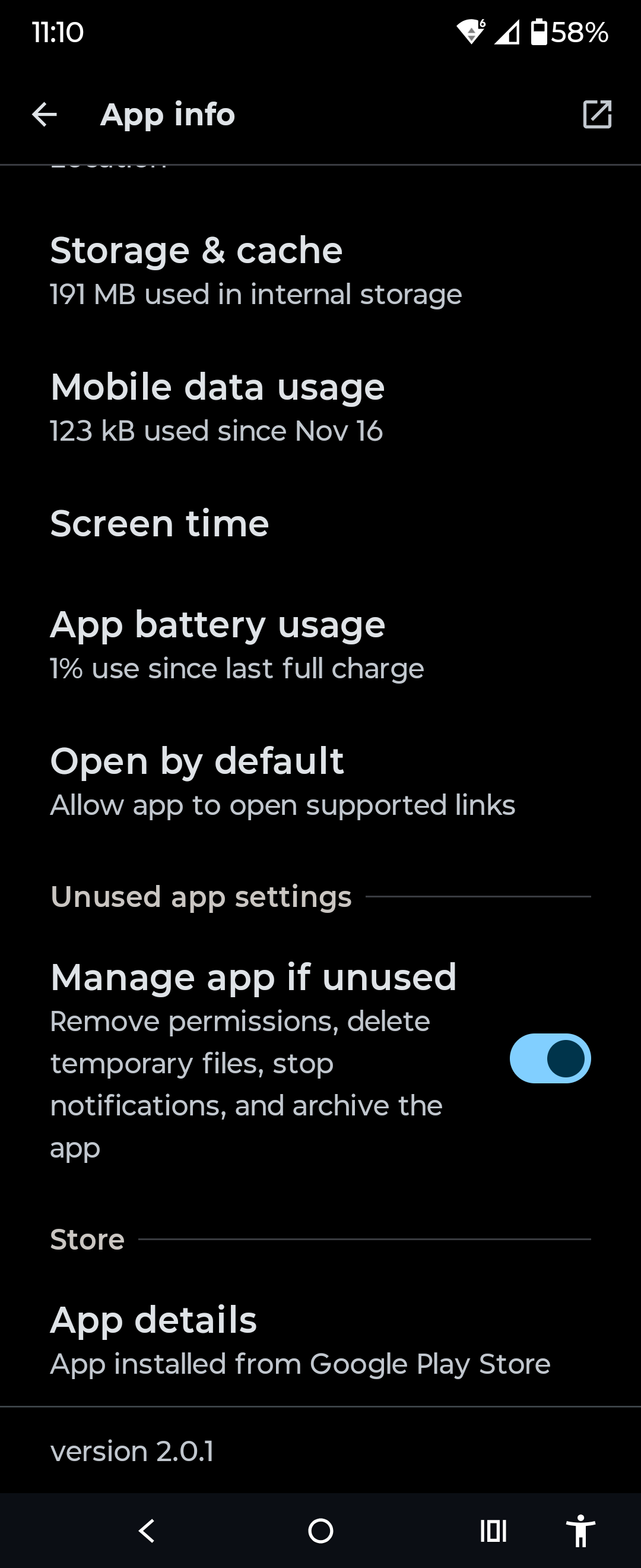View Mobile data usage
Viewport: 641px width, 1568px height.
tap(217, 407)
